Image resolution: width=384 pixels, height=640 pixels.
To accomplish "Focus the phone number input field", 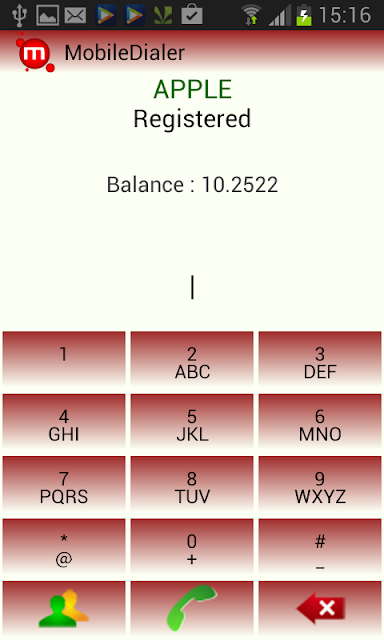I will (x=192, y=287).
